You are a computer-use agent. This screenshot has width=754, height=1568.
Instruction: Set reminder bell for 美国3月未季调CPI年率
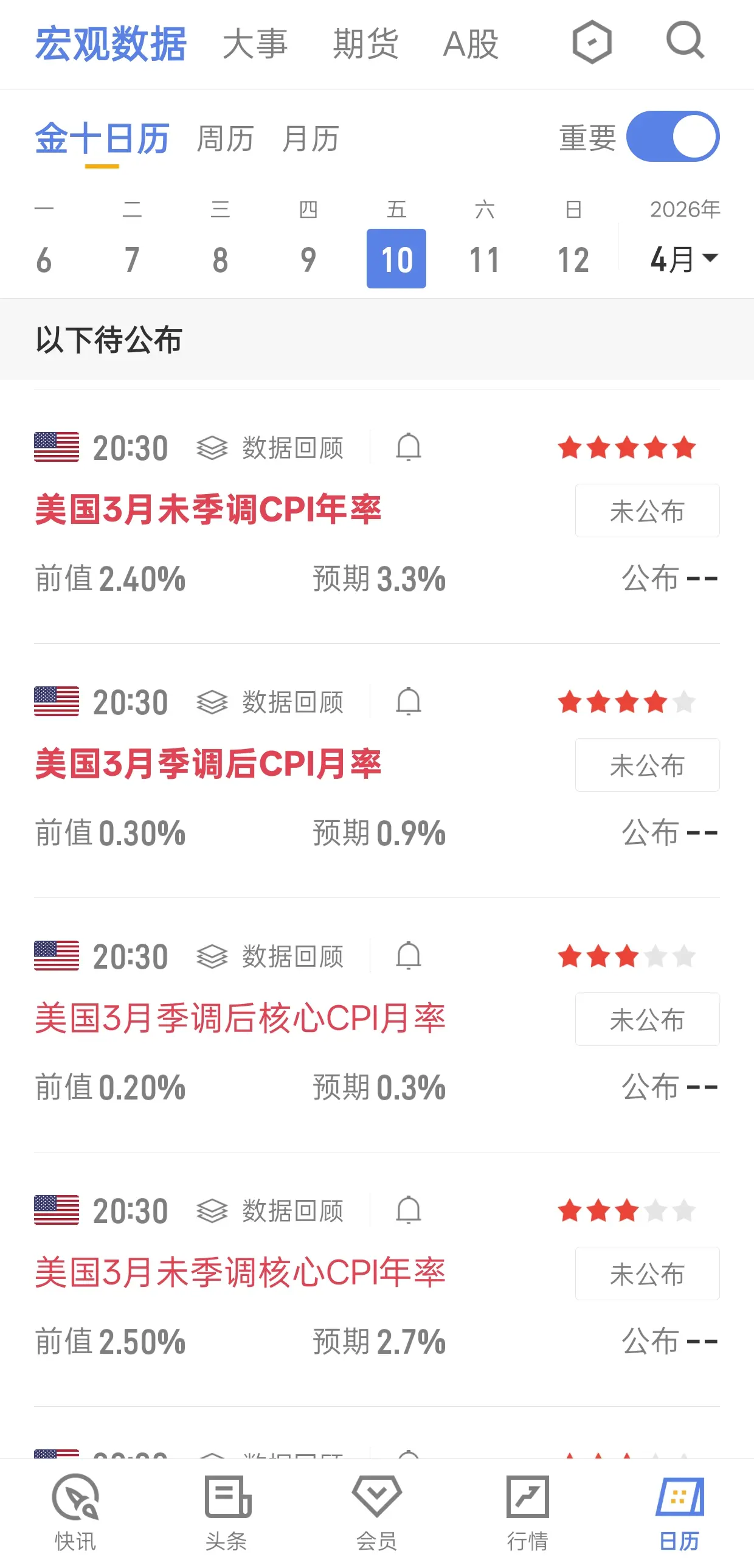(x=409, y=447)
